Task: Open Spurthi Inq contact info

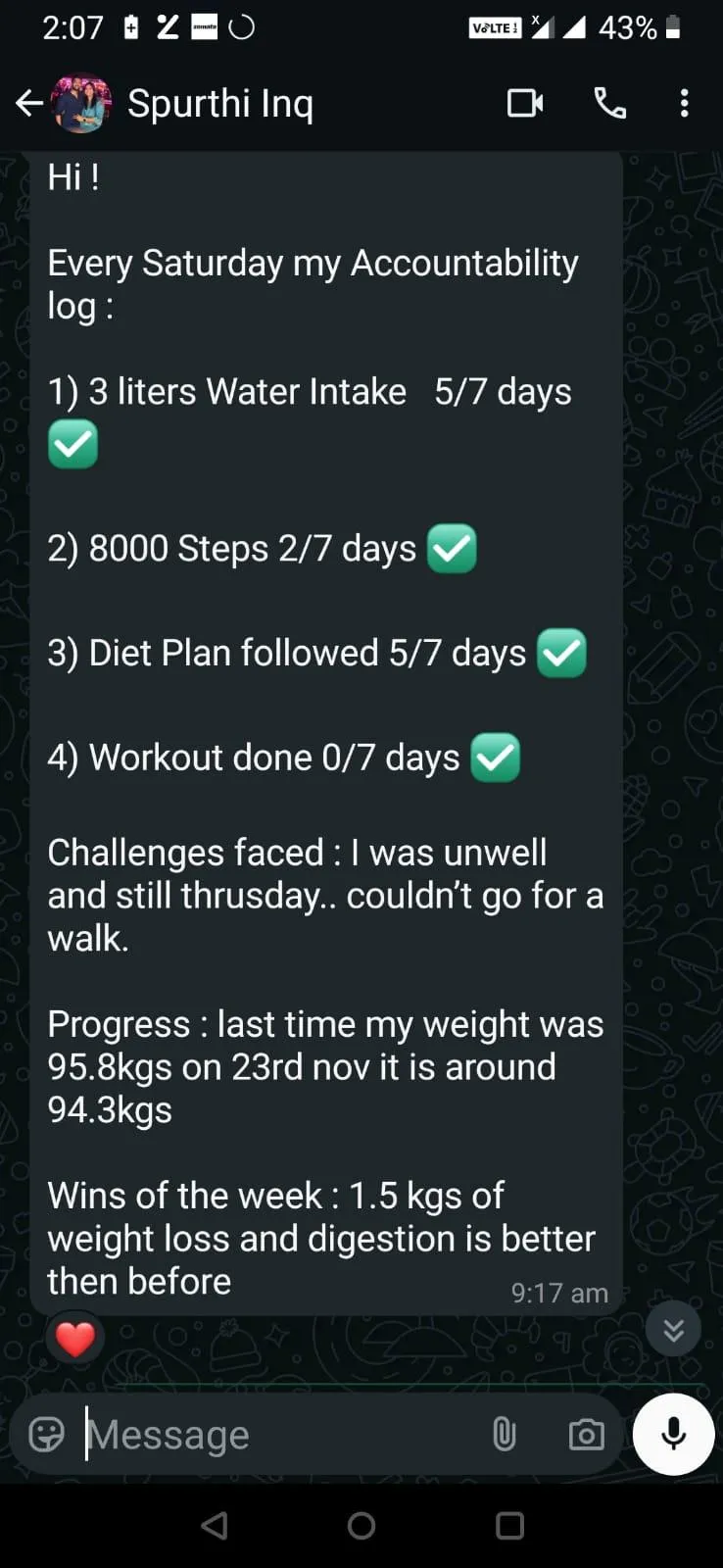Action: 220,103
